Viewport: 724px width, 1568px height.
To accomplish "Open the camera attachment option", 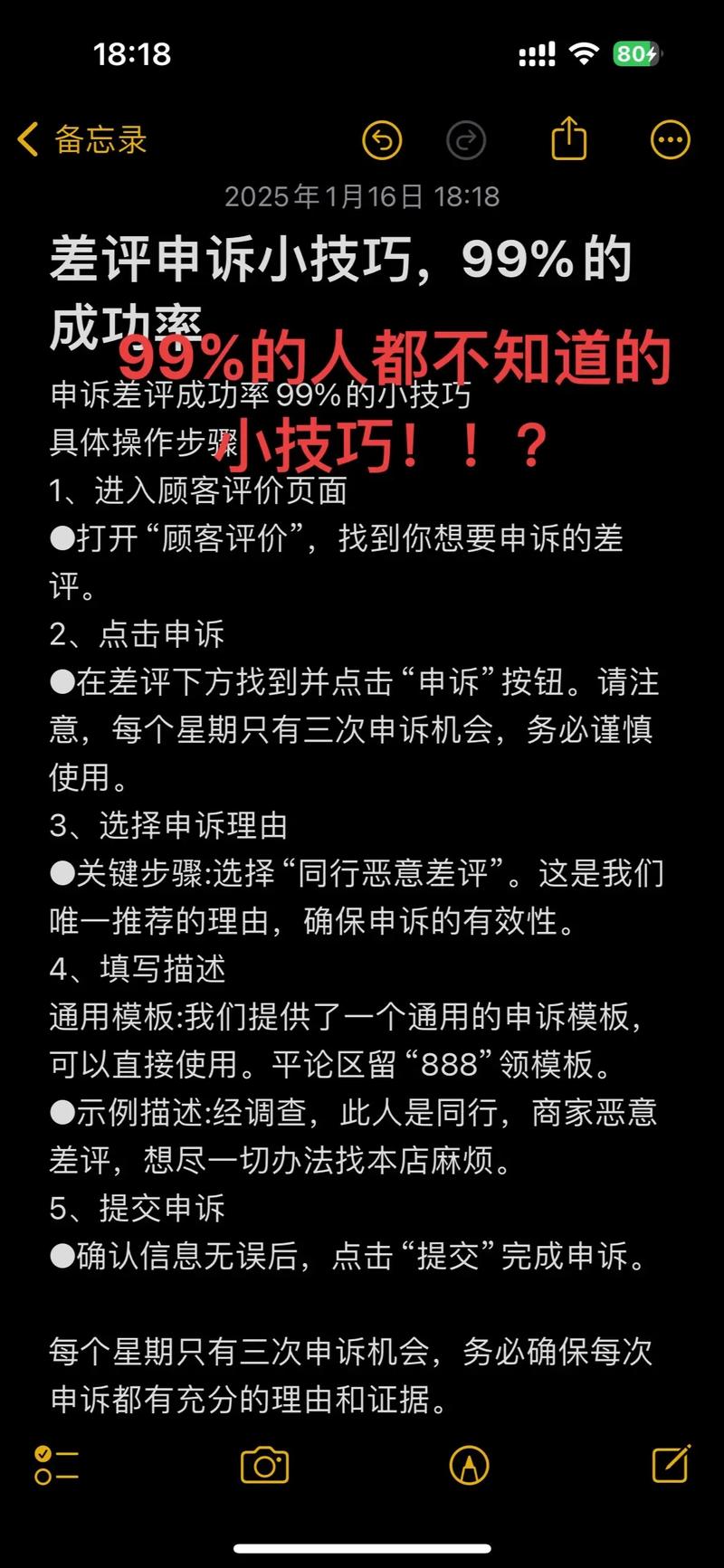I will (x=264, y=1465).
